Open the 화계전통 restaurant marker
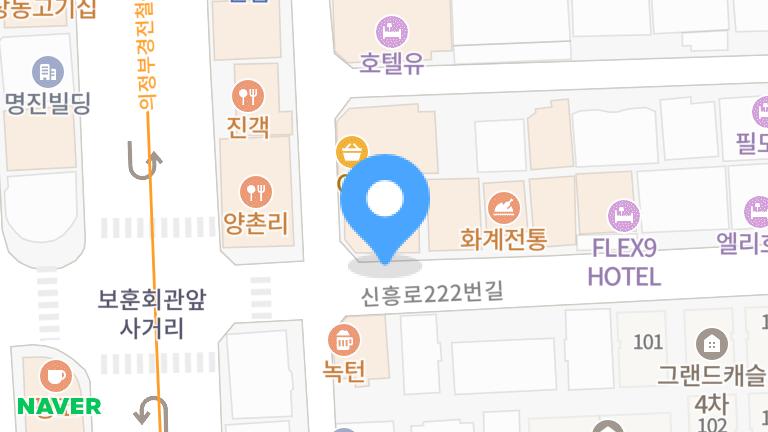Image resolution: width=768 pixels, height=432 pixels. (503, 208)
